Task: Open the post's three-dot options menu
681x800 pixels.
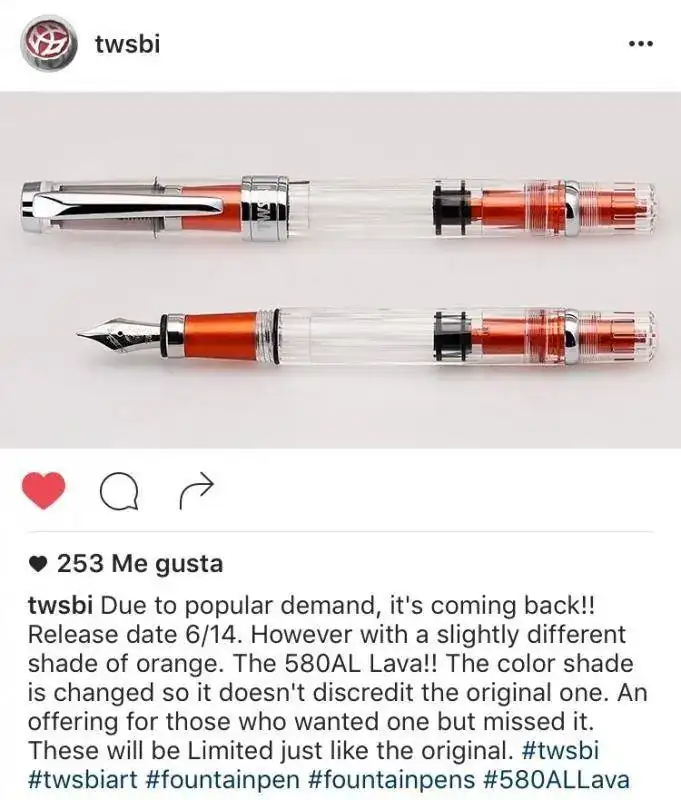Action: point(639,44)
